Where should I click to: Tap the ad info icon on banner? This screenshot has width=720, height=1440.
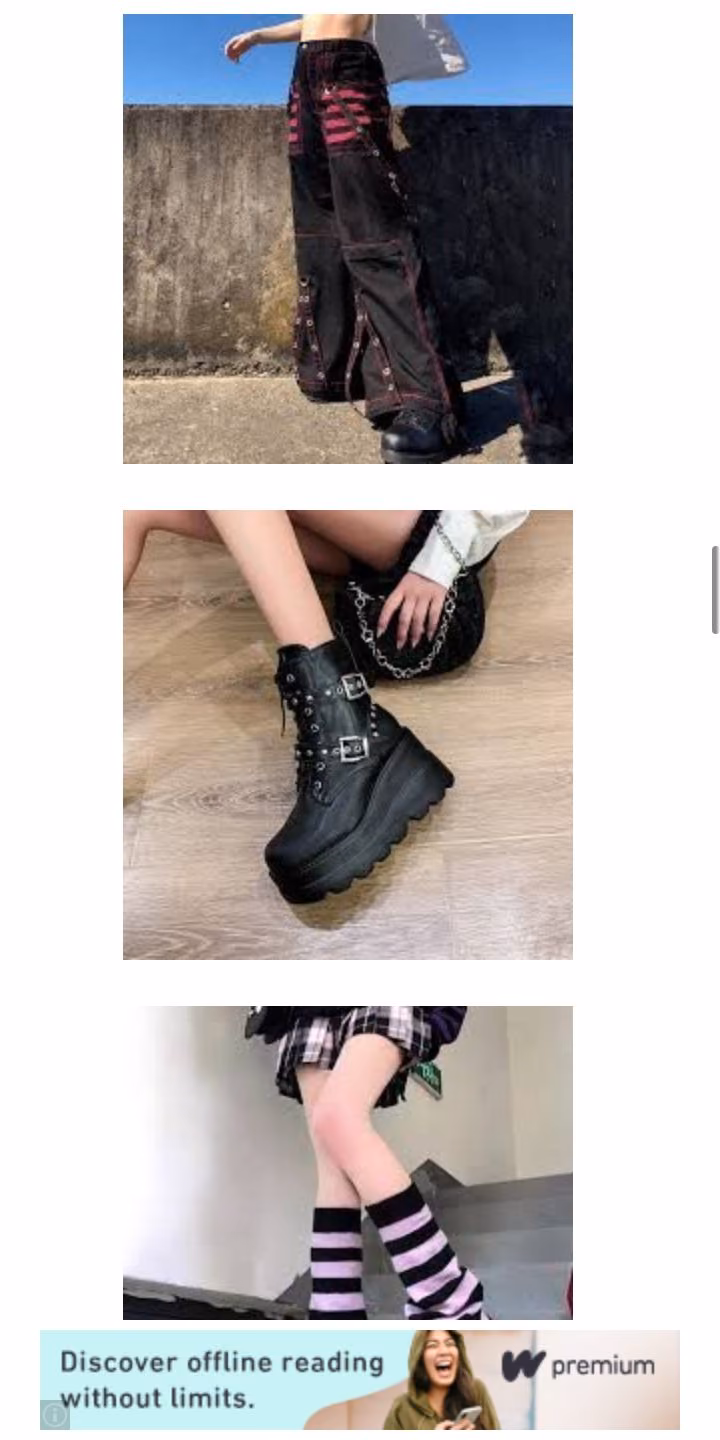click(55, 1415)
